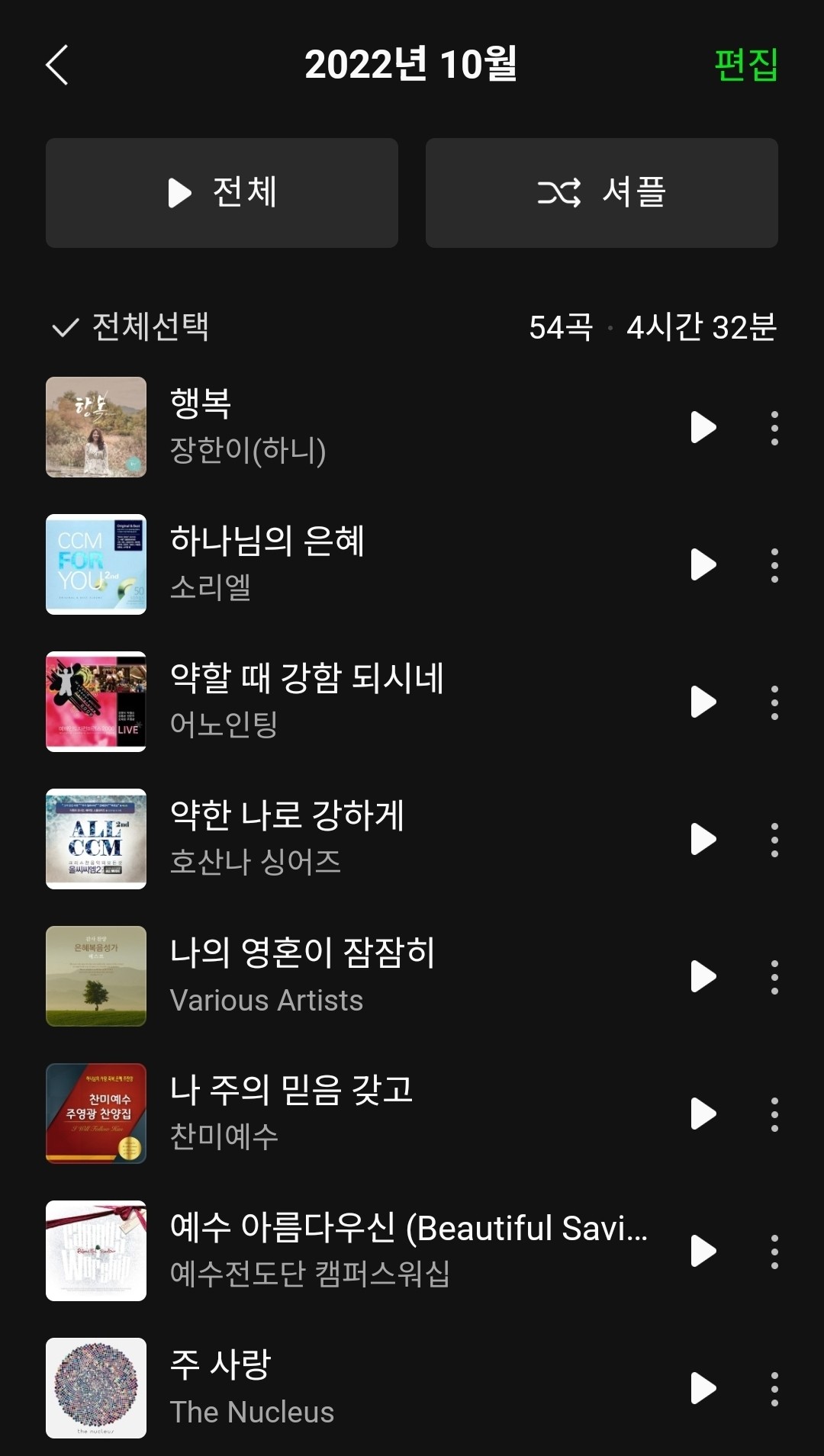The height and width of the screenshot is (1456, 824).
Task: Play 약할 때 강함 되시네
Action: (703, 702)
